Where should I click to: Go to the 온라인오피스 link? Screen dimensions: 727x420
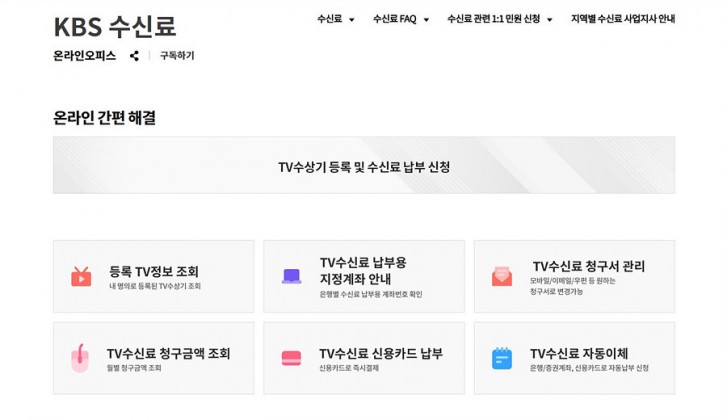click(84, 56)
